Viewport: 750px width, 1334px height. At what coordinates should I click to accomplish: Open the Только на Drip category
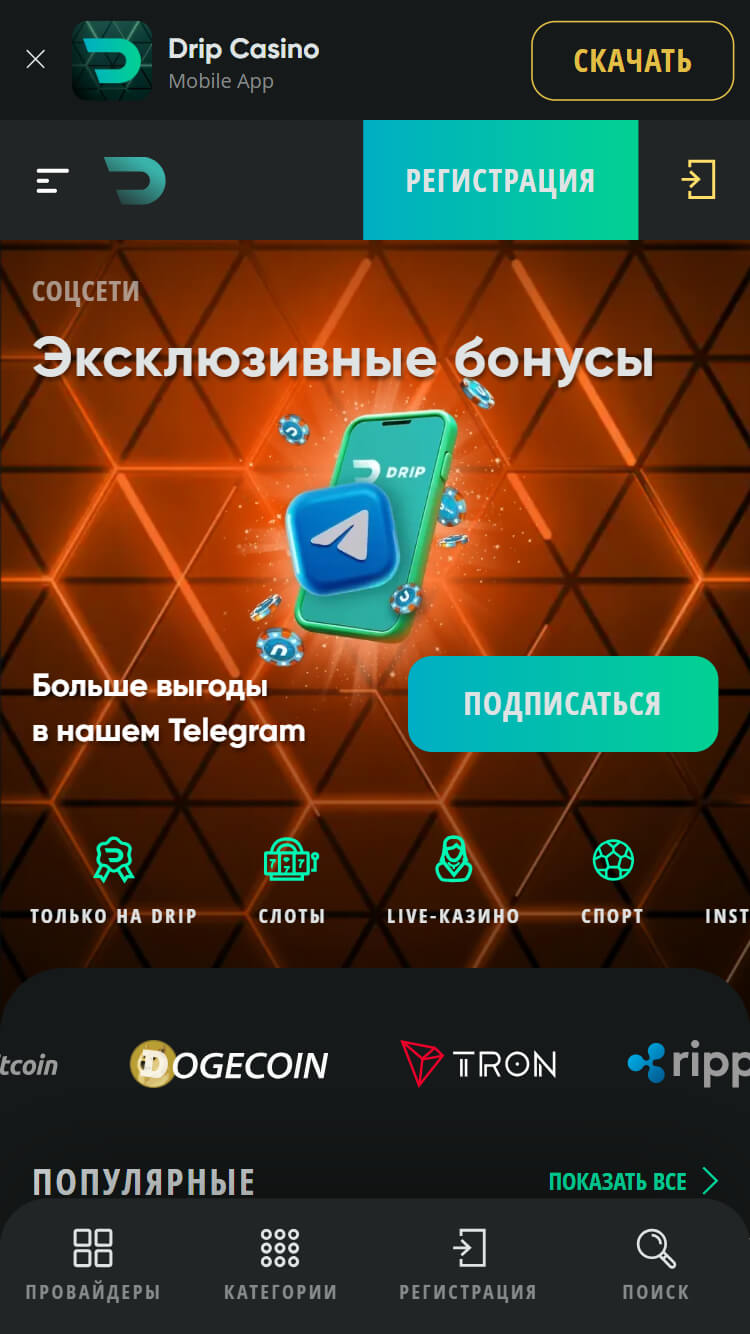click(x=113, y=881)
